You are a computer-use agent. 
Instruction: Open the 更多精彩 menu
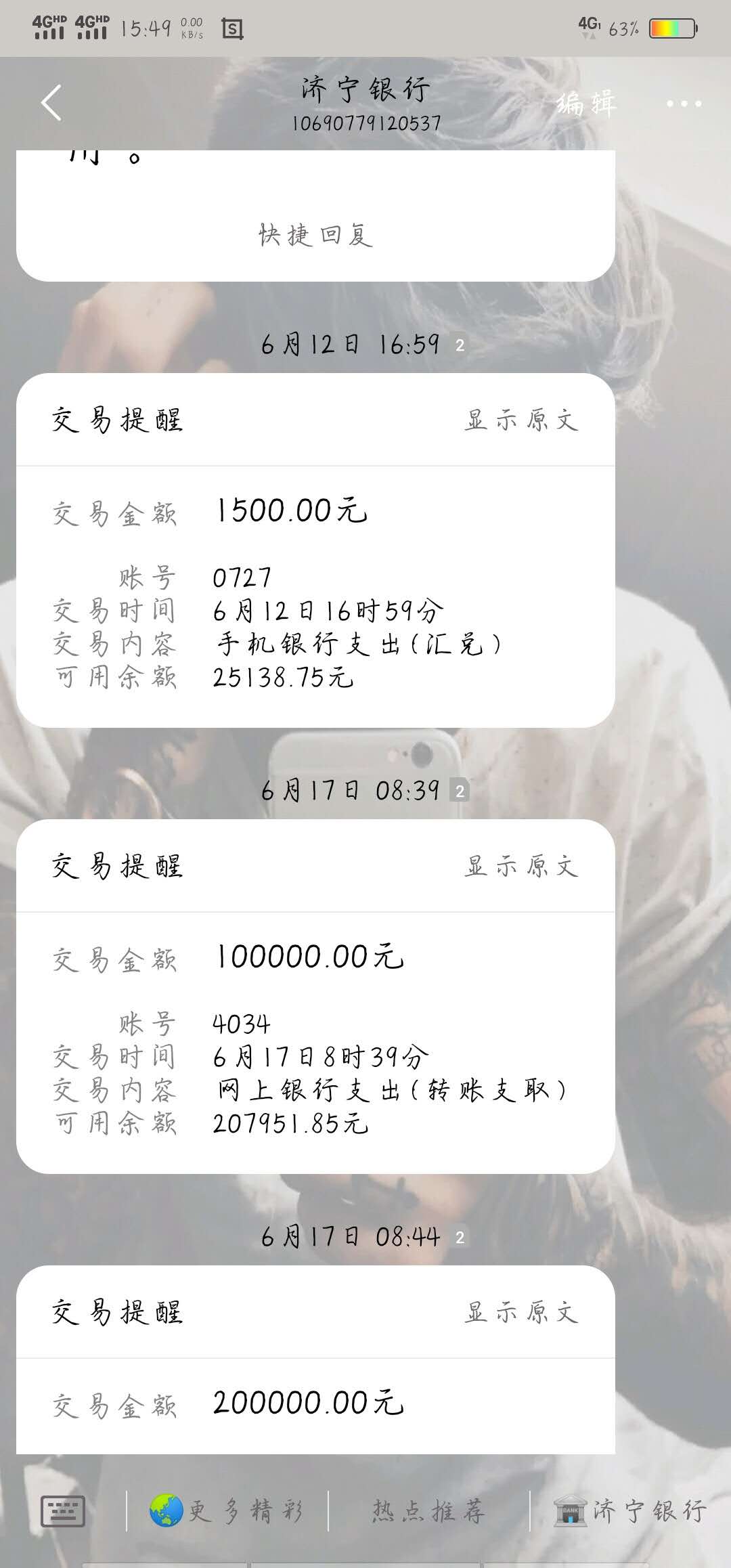point(227,1511)
